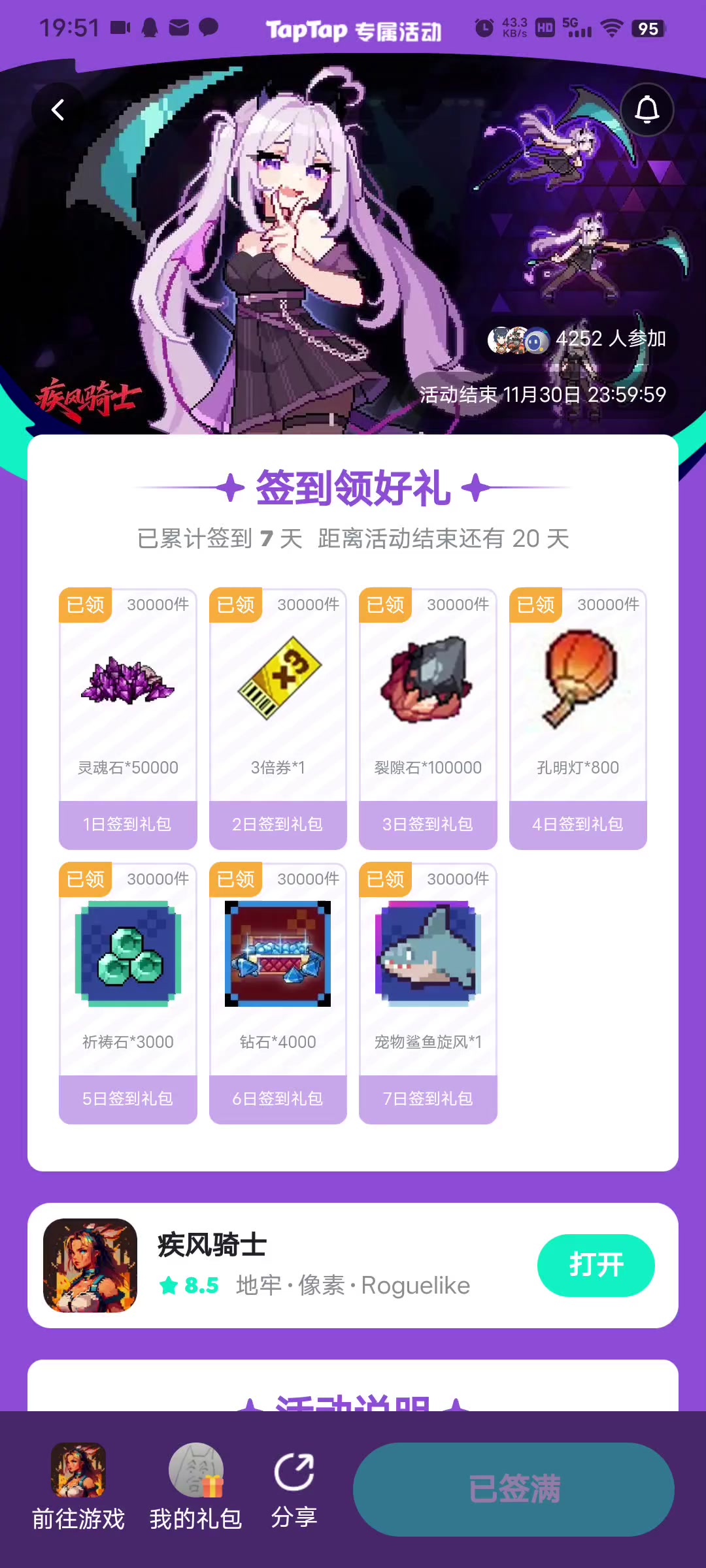Open the 3日签到礼包 裂隙石 card
The width and height of the screenshot is (706, 1568).
pos(428,719)
